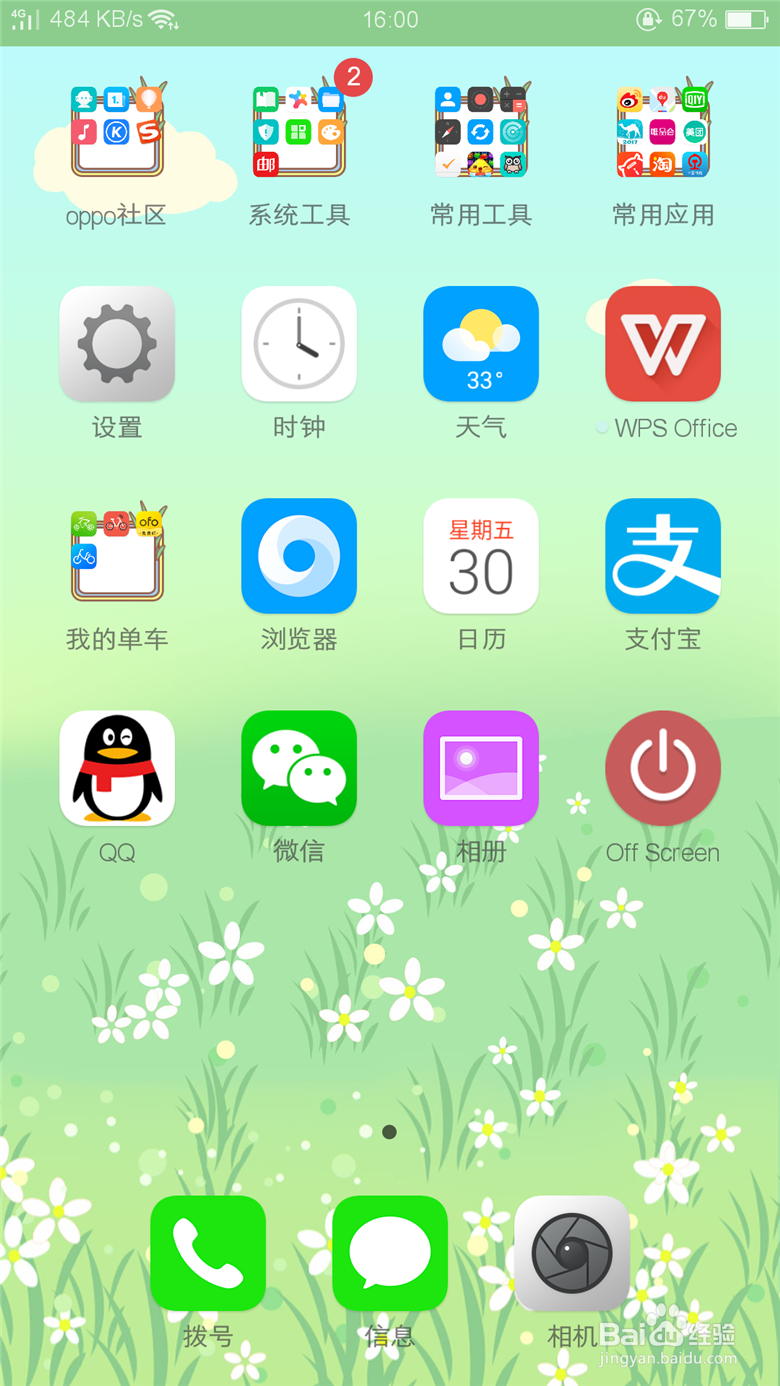The image size is (780, 1386).
Task: Open the 相机 camera from the dock
Action: [571, 1253]
